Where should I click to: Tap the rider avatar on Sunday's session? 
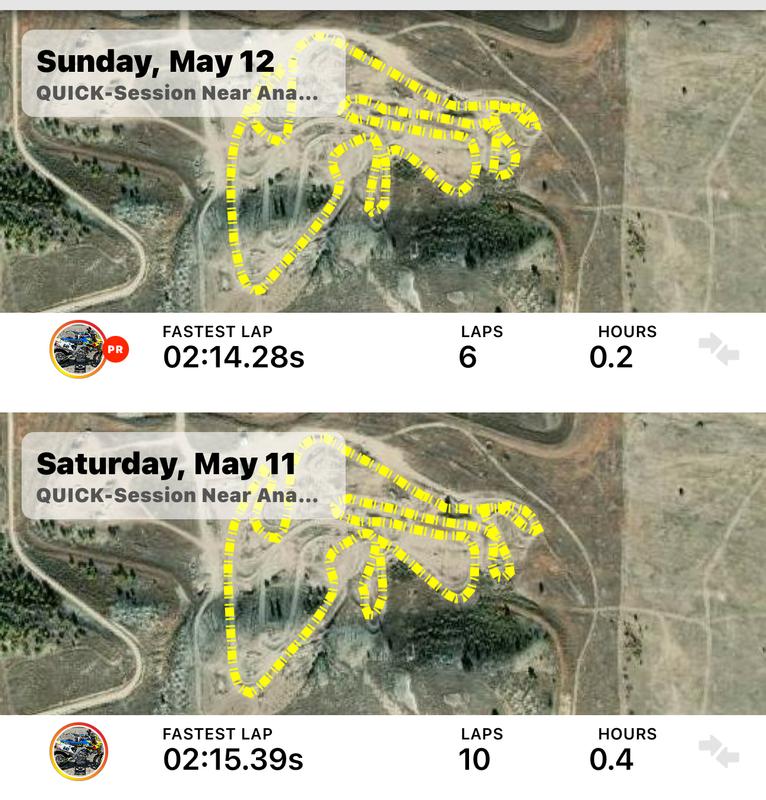tap(78, 349)
